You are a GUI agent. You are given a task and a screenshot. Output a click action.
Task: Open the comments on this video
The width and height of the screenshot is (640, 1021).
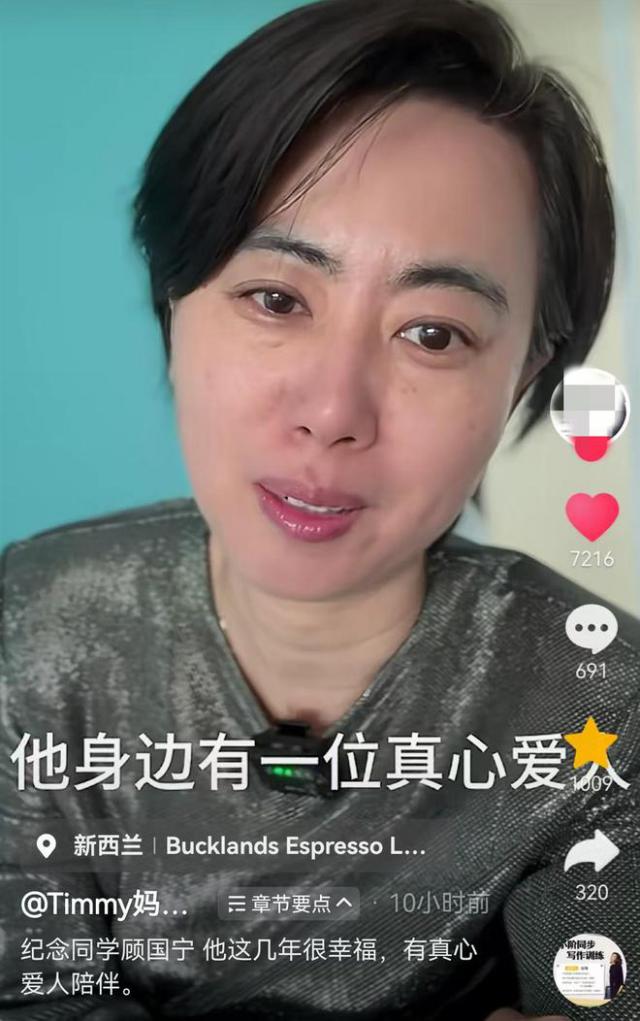coord(591,630)
